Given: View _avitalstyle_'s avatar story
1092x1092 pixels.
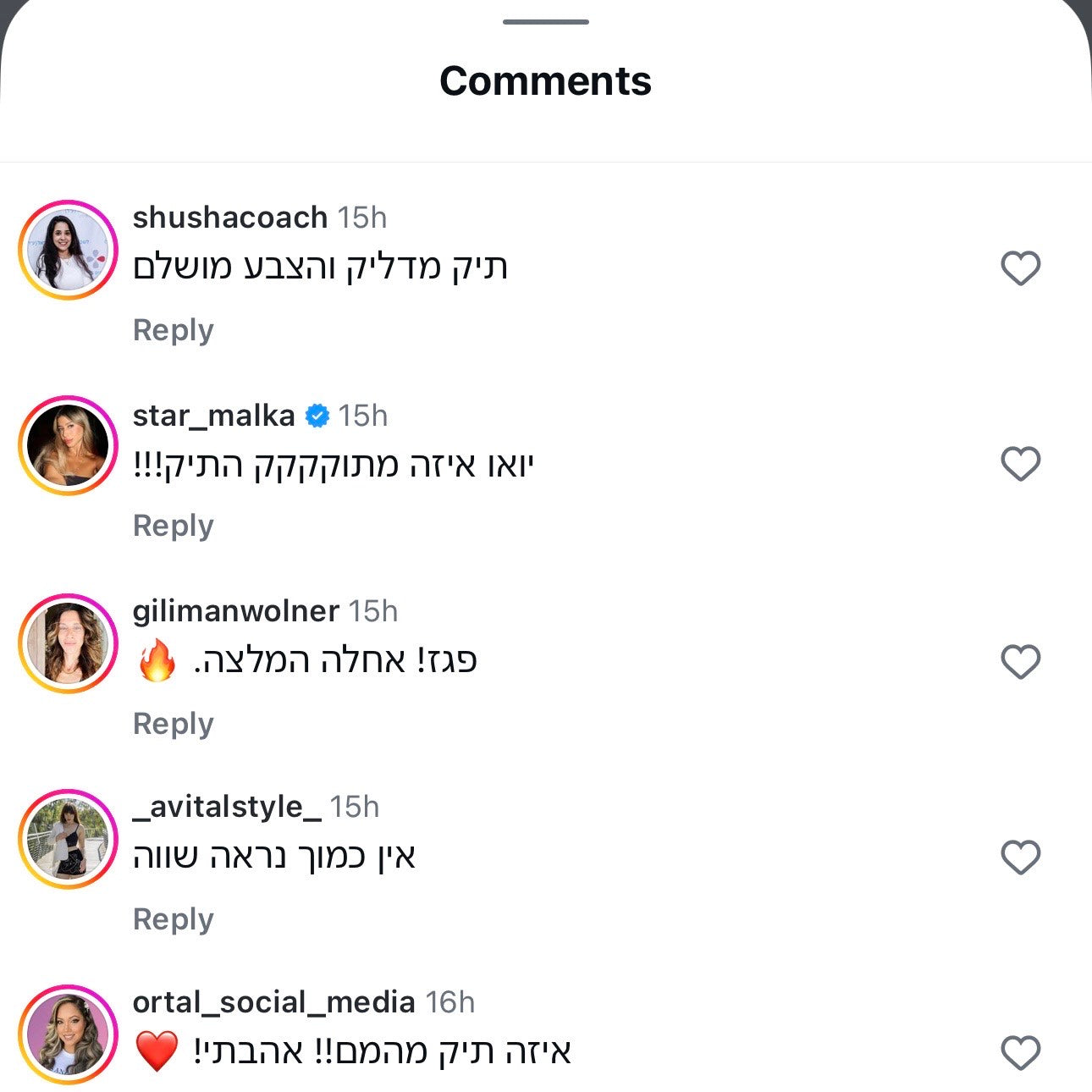Looking at the screenshot, I should point(68,839).
